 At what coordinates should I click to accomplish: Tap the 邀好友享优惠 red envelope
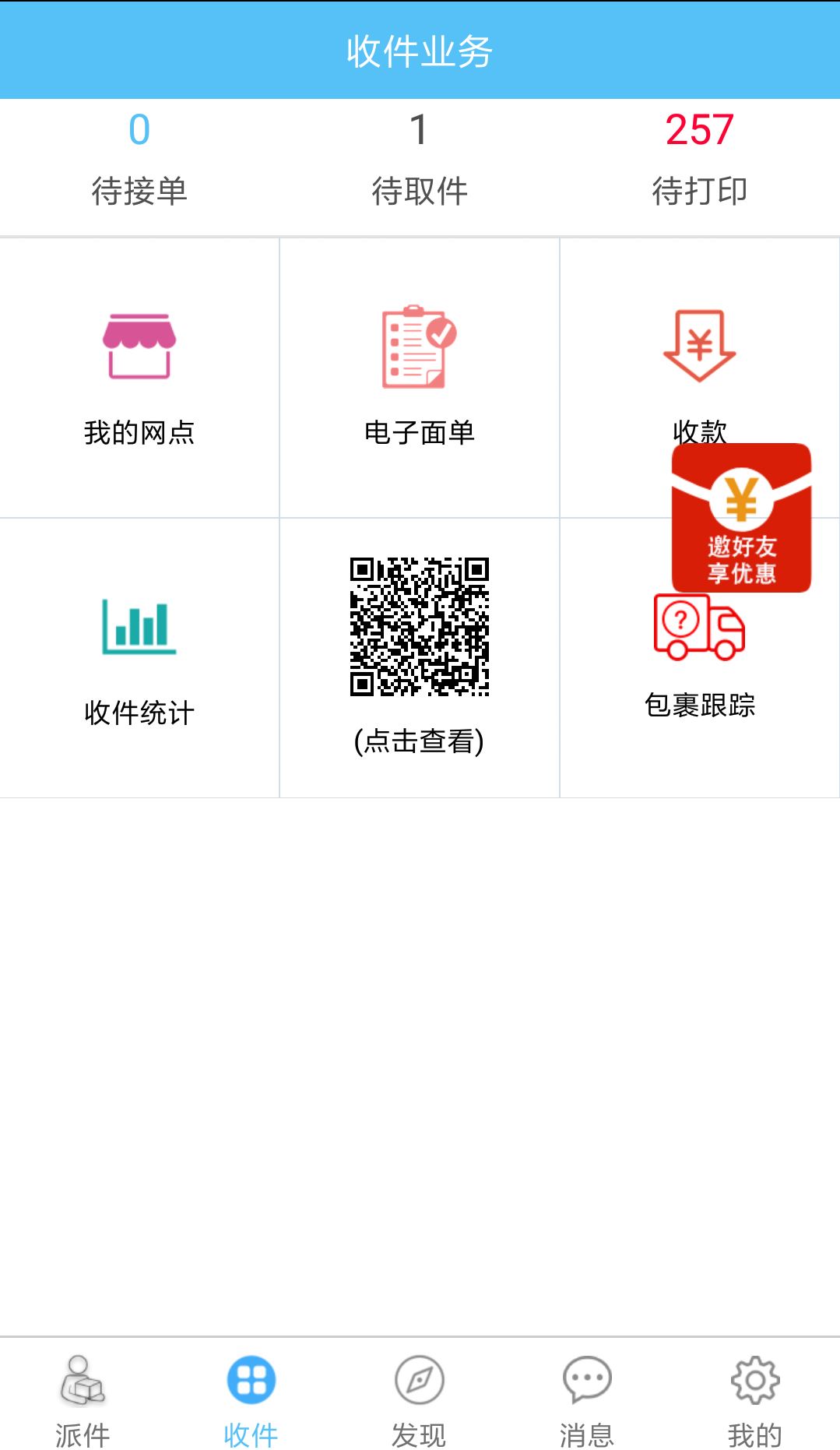741,518
